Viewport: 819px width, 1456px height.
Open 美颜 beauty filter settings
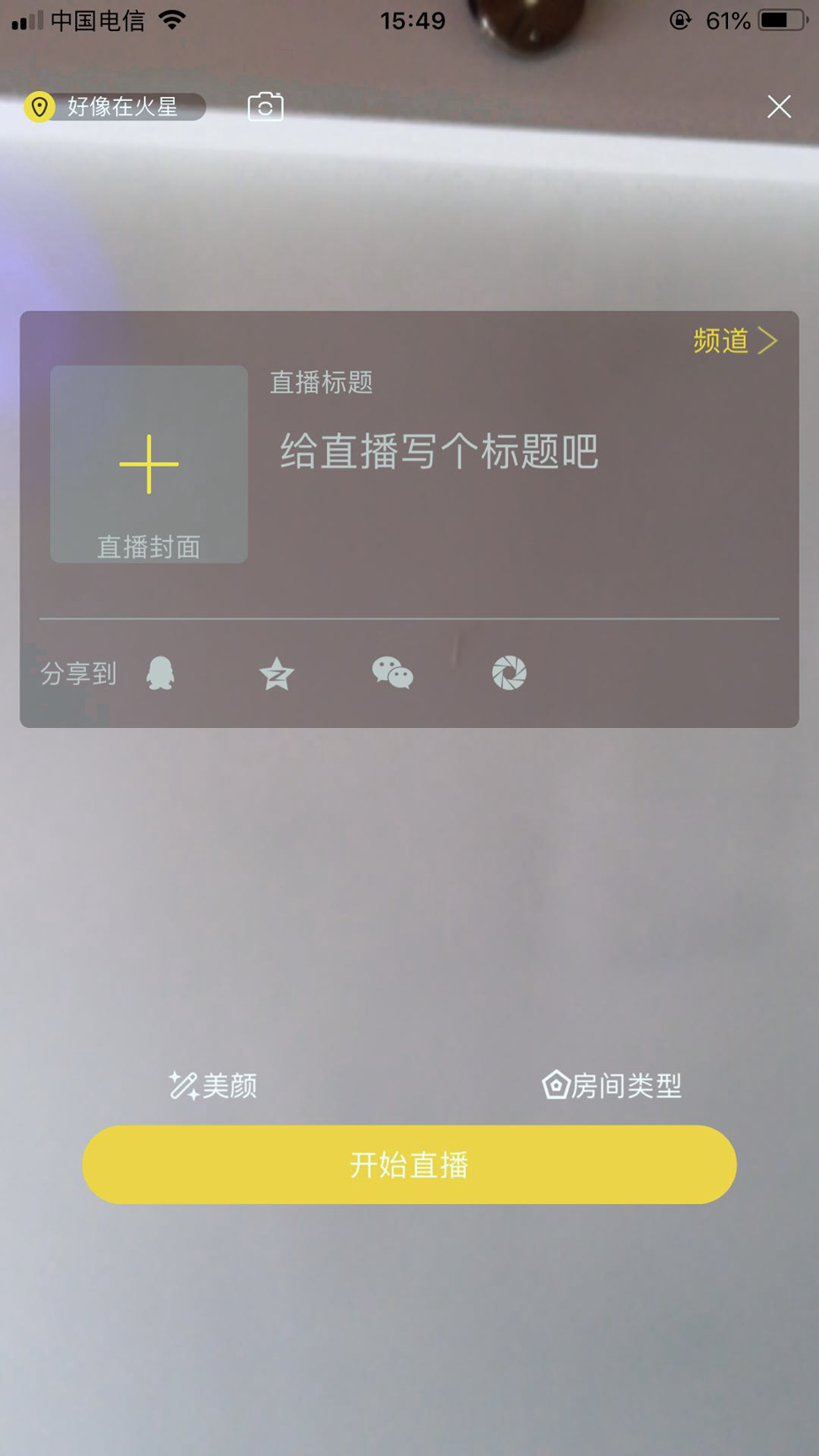[213, 1085]
